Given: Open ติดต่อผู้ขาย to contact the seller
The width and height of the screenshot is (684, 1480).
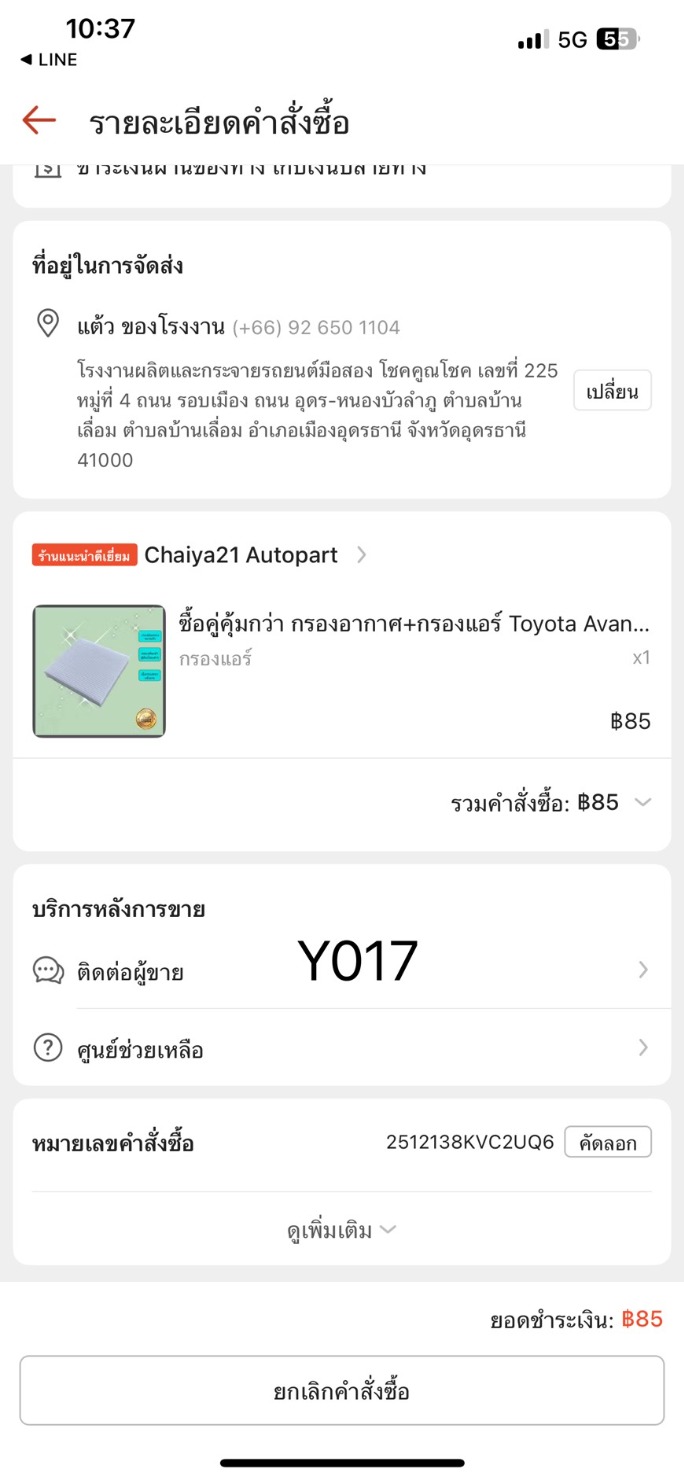Looking at the screenshot, I should 340,970.
